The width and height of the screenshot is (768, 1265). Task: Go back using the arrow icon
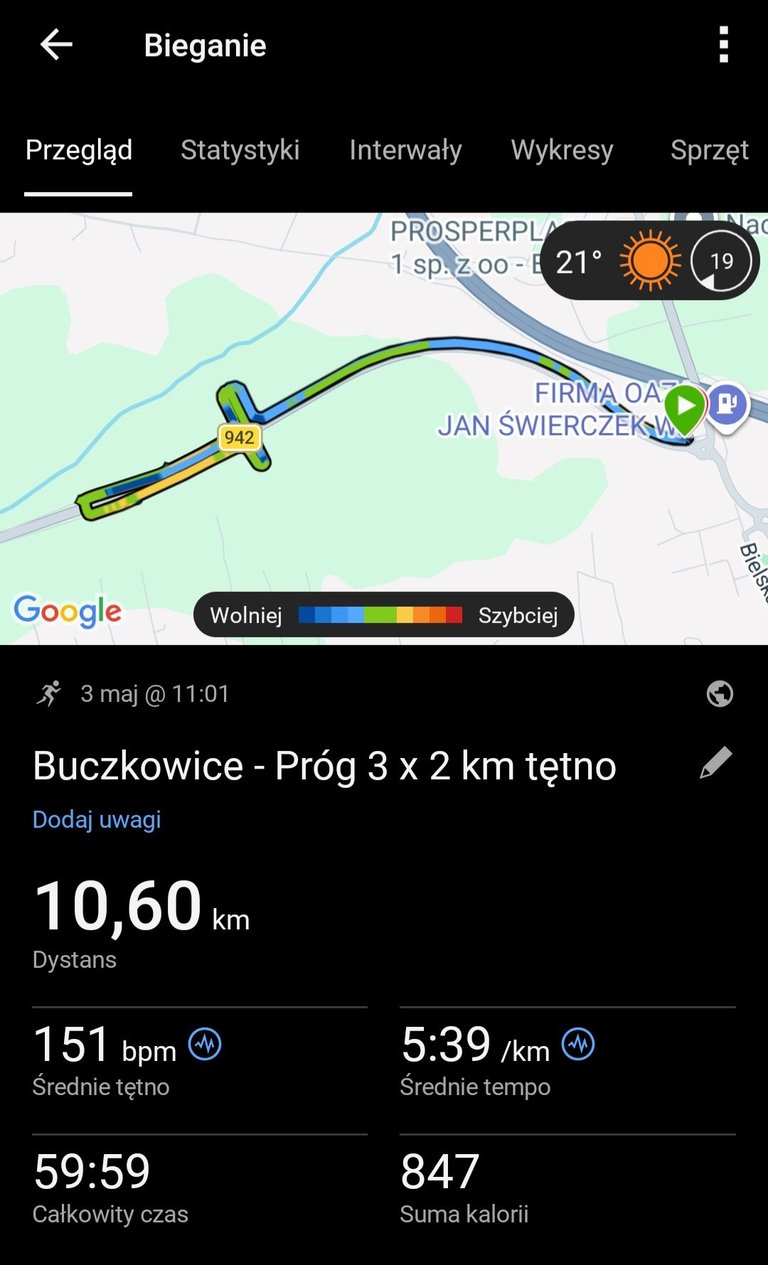(56, 45)
